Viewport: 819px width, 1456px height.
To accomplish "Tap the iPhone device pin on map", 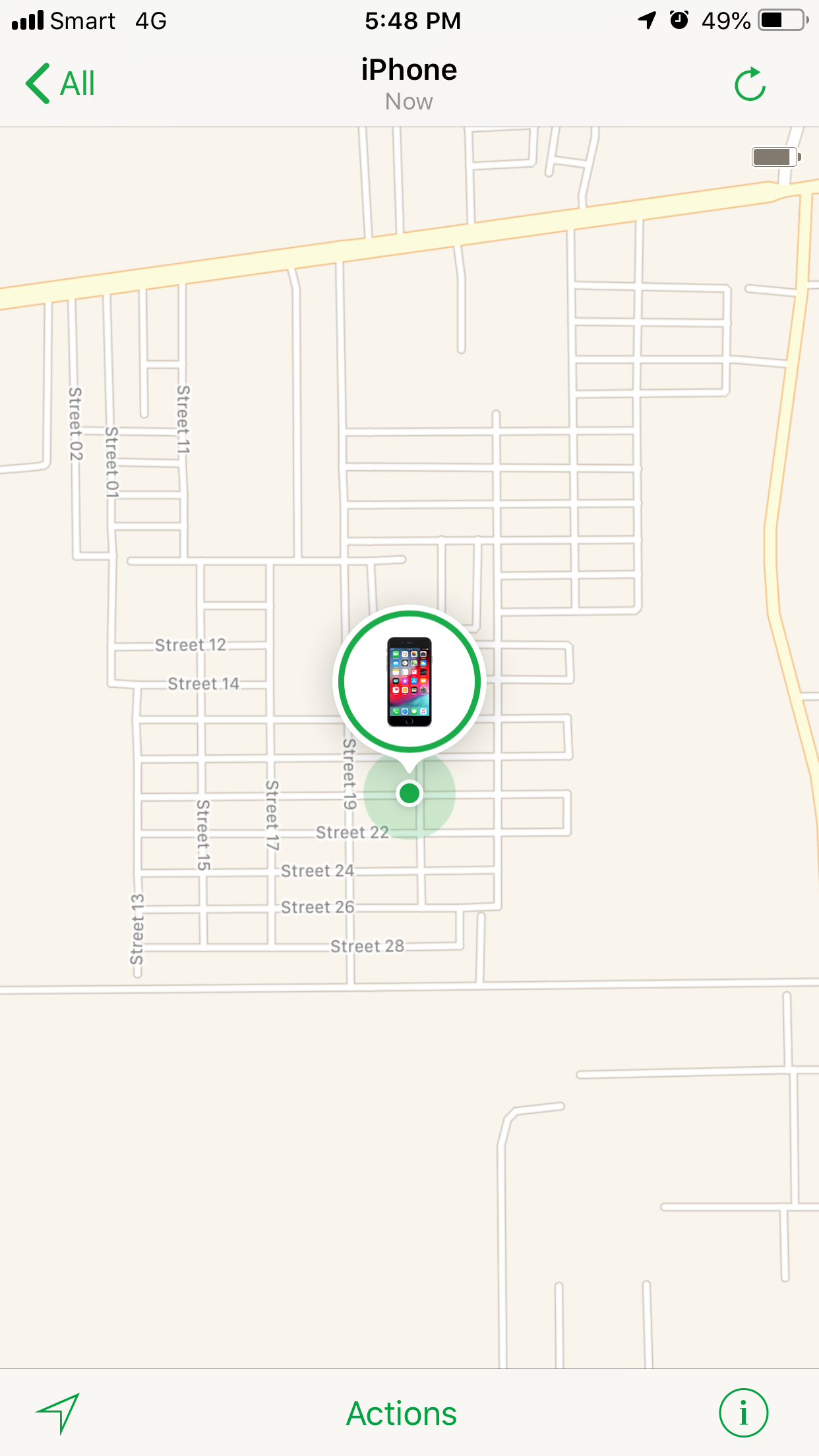I will click(409, 682).
